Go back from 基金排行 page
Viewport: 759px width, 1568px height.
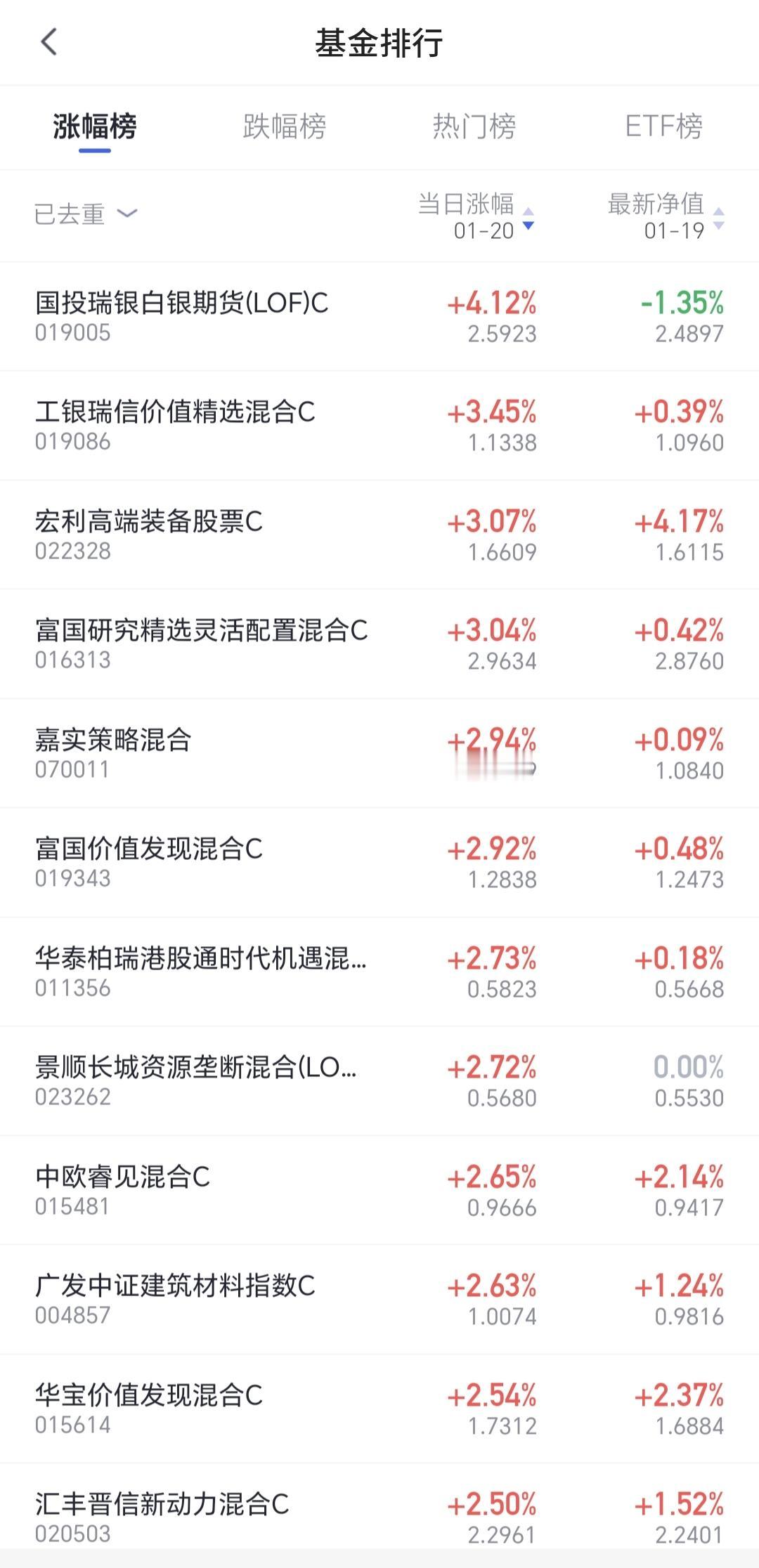click(x=48, y=42)
